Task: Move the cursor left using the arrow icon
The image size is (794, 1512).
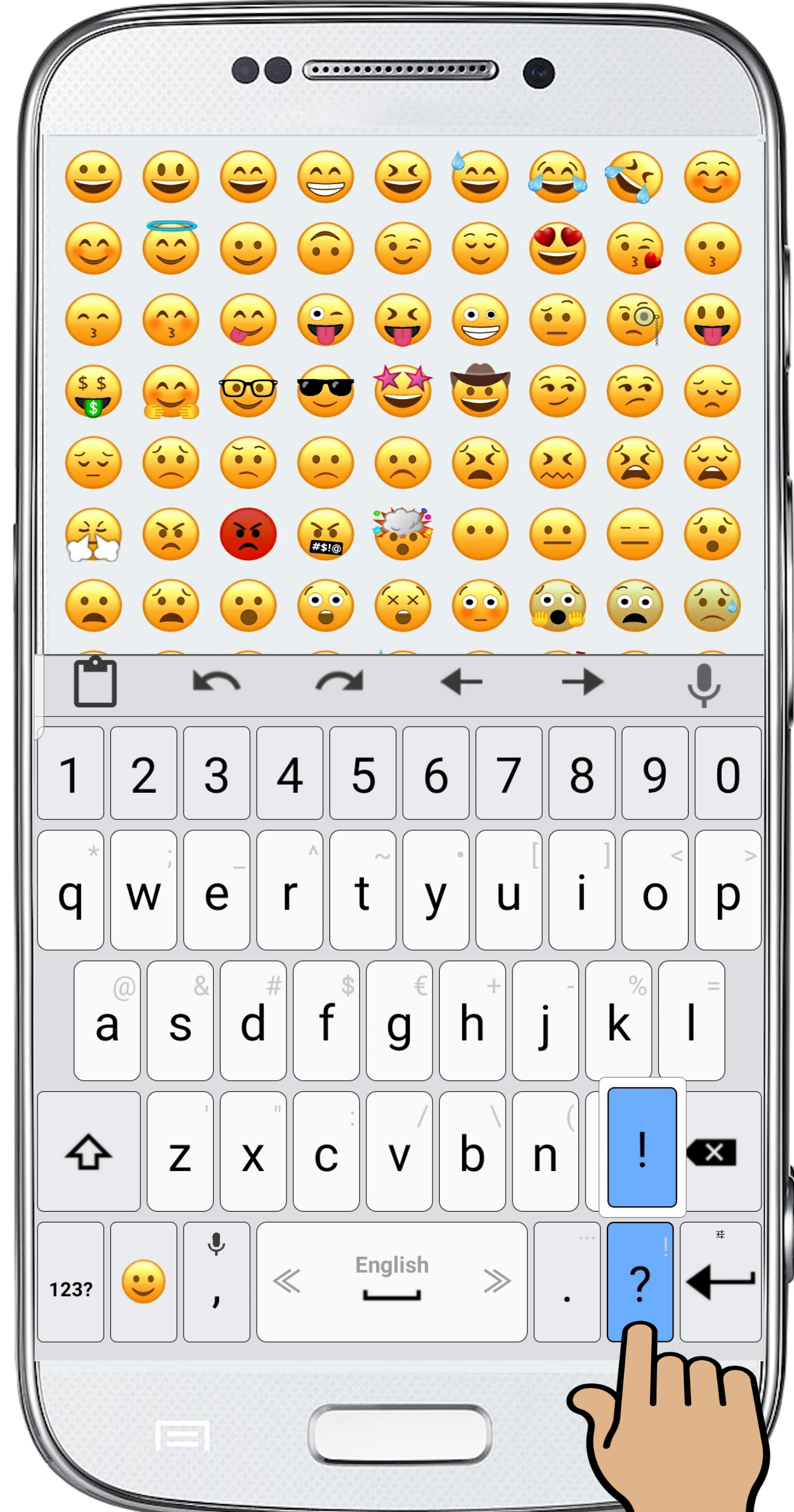Action: tap(460, 683)
